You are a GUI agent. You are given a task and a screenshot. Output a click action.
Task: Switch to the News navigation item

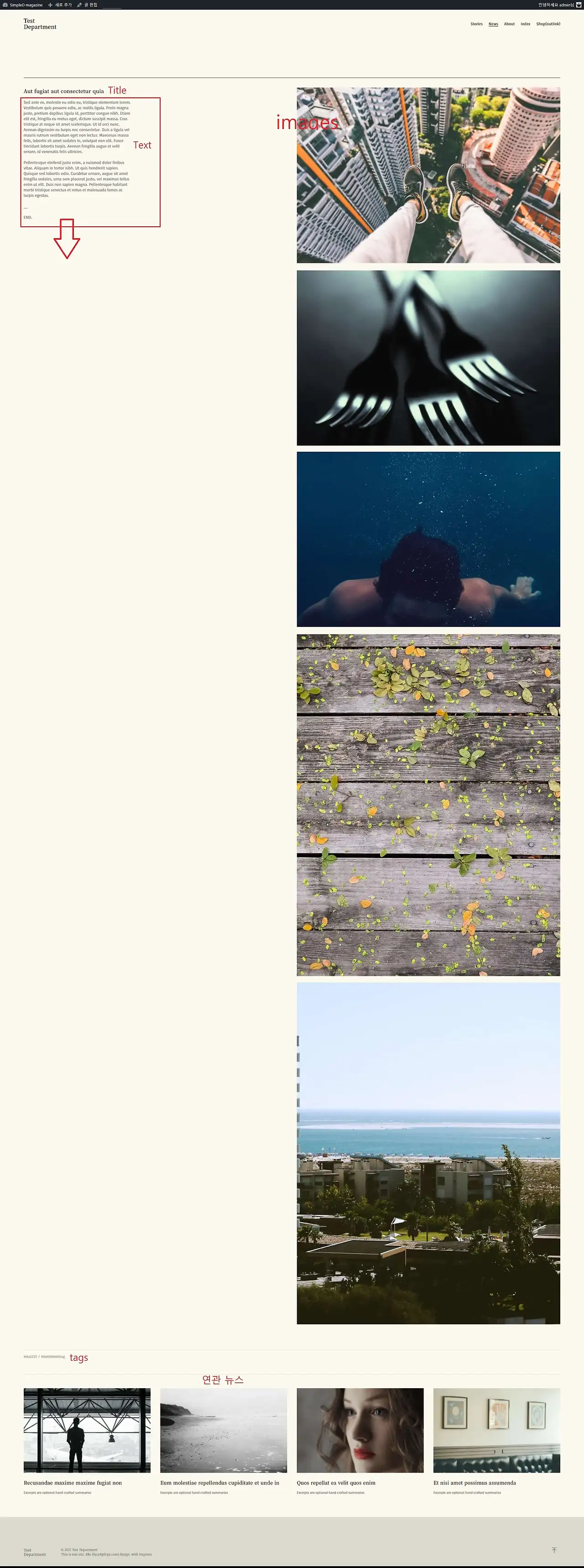[x=493, y=24]
